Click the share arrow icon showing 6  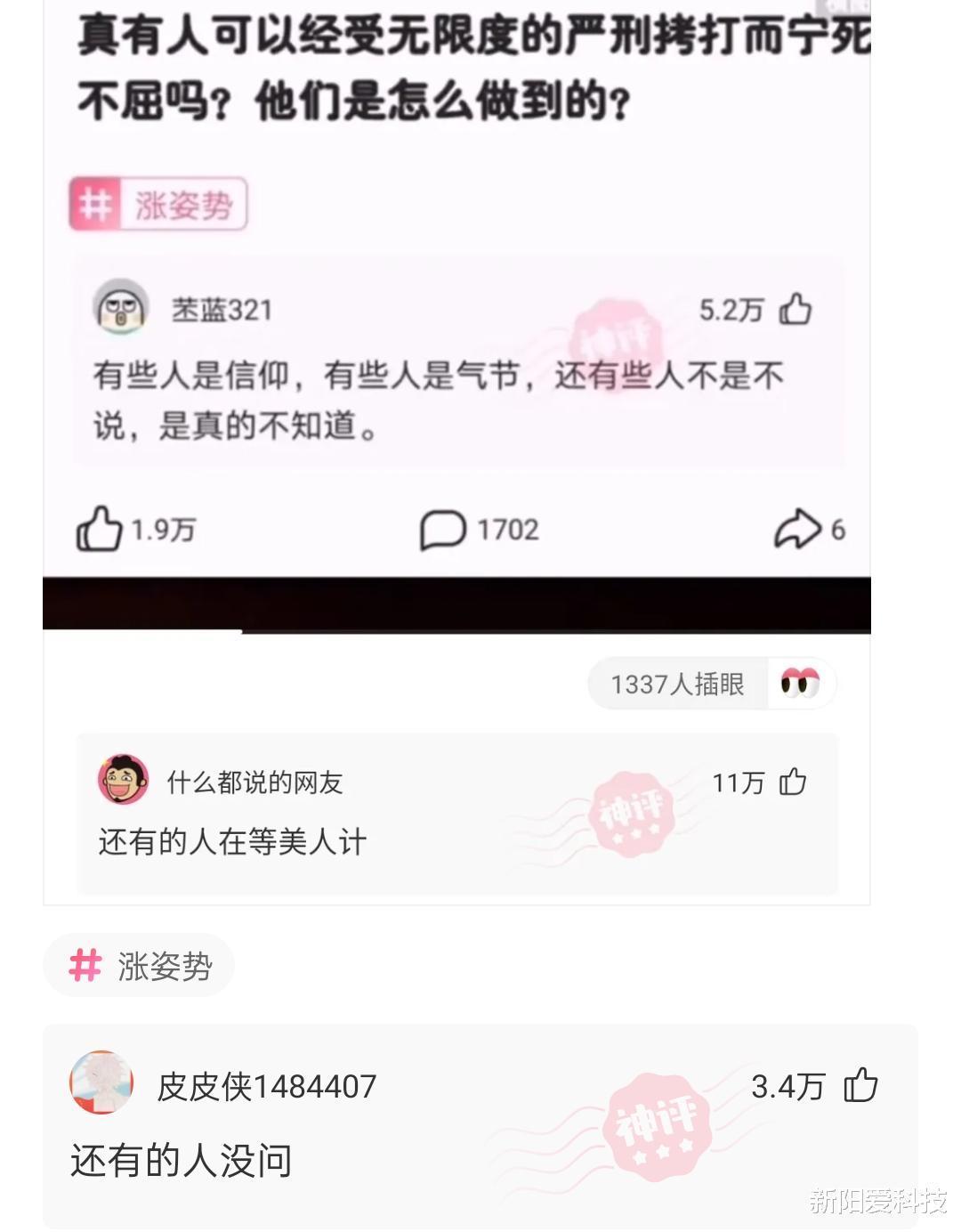coord(798,527)
